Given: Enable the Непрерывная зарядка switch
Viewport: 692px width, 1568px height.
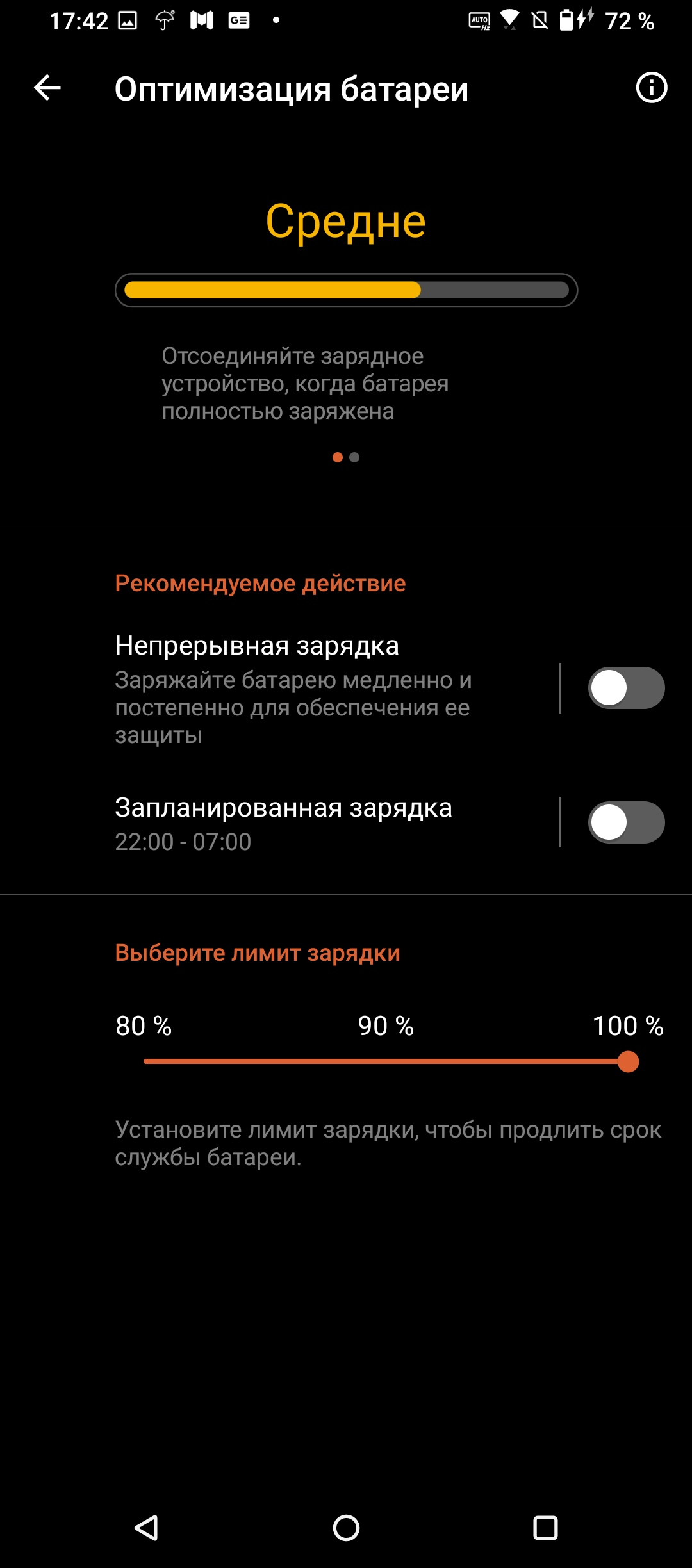Looking at the screenshot, I should point(626,688).
